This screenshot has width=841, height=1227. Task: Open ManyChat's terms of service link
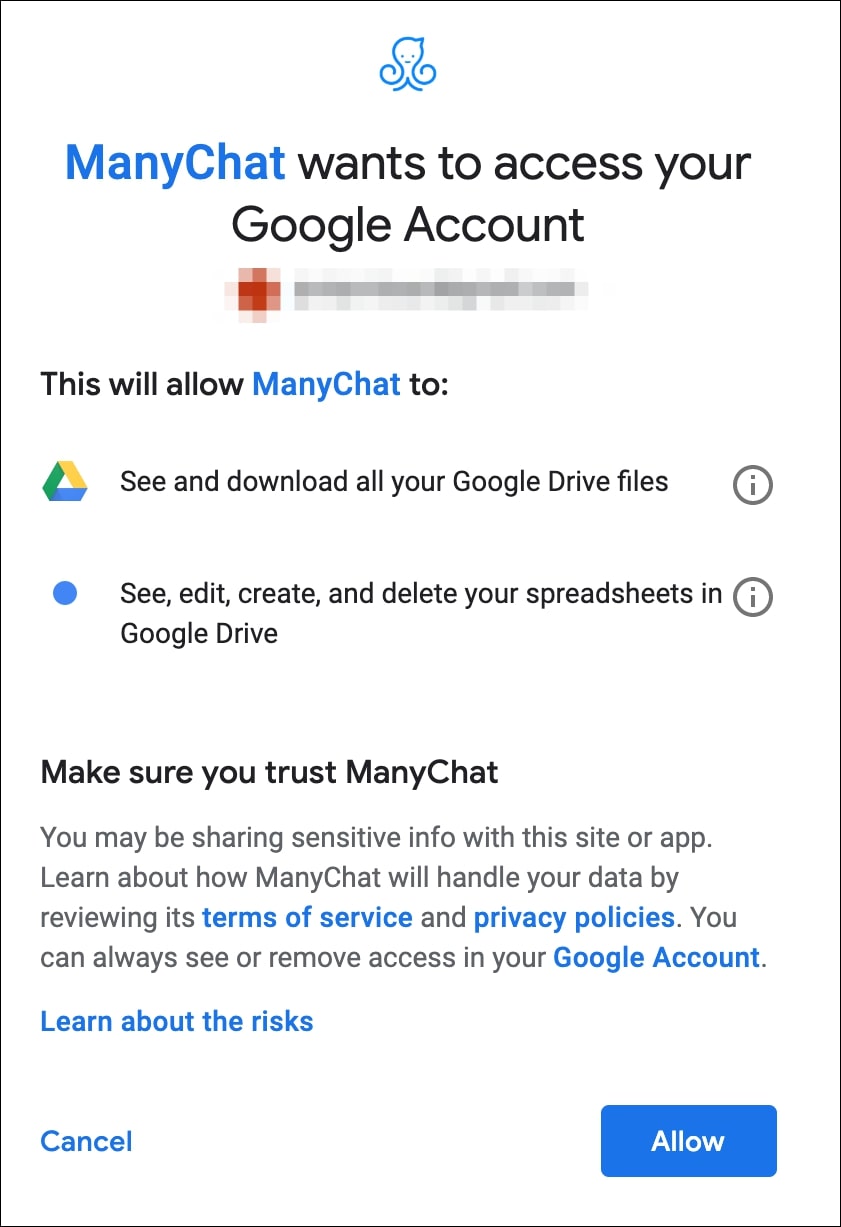pos(307,917)
